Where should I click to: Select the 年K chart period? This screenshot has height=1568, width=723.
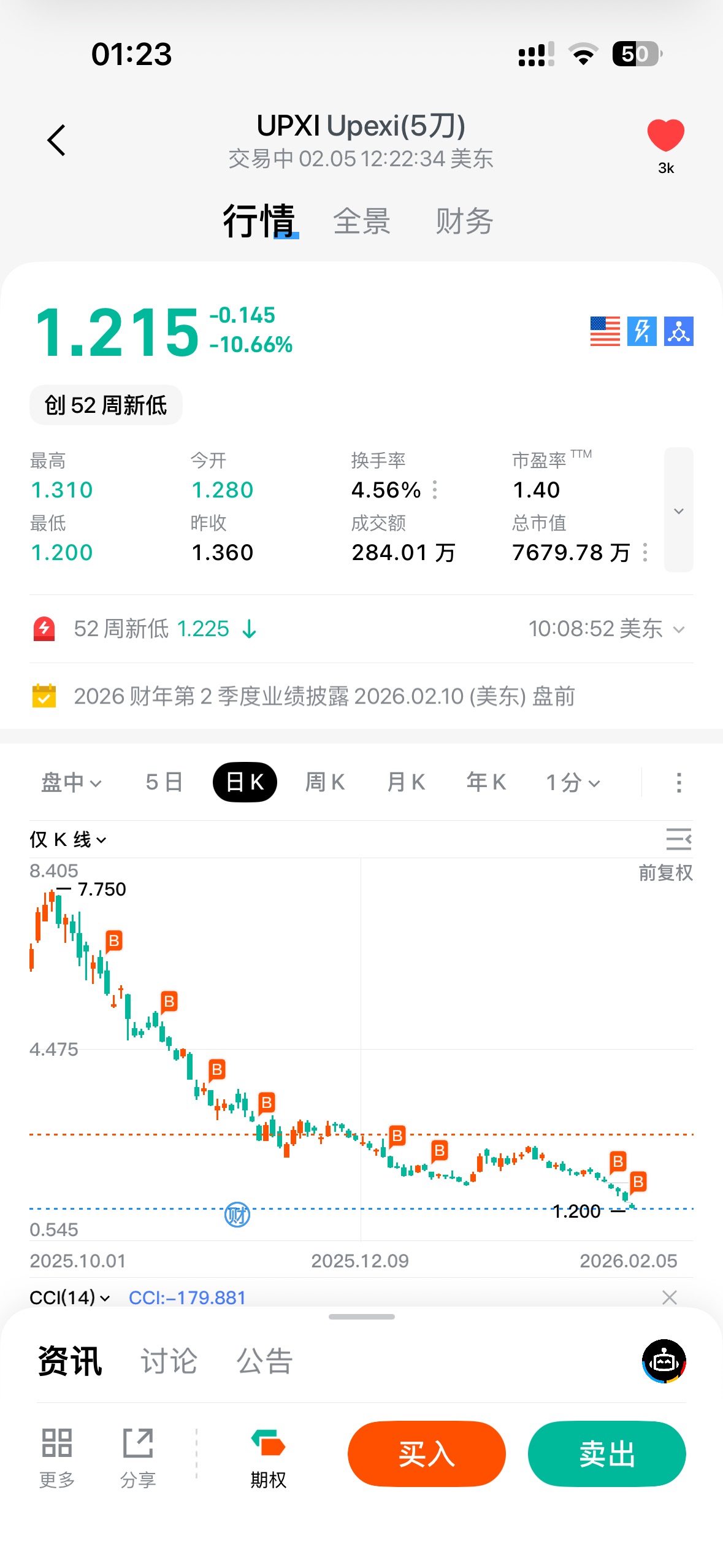tap(486, 782)
